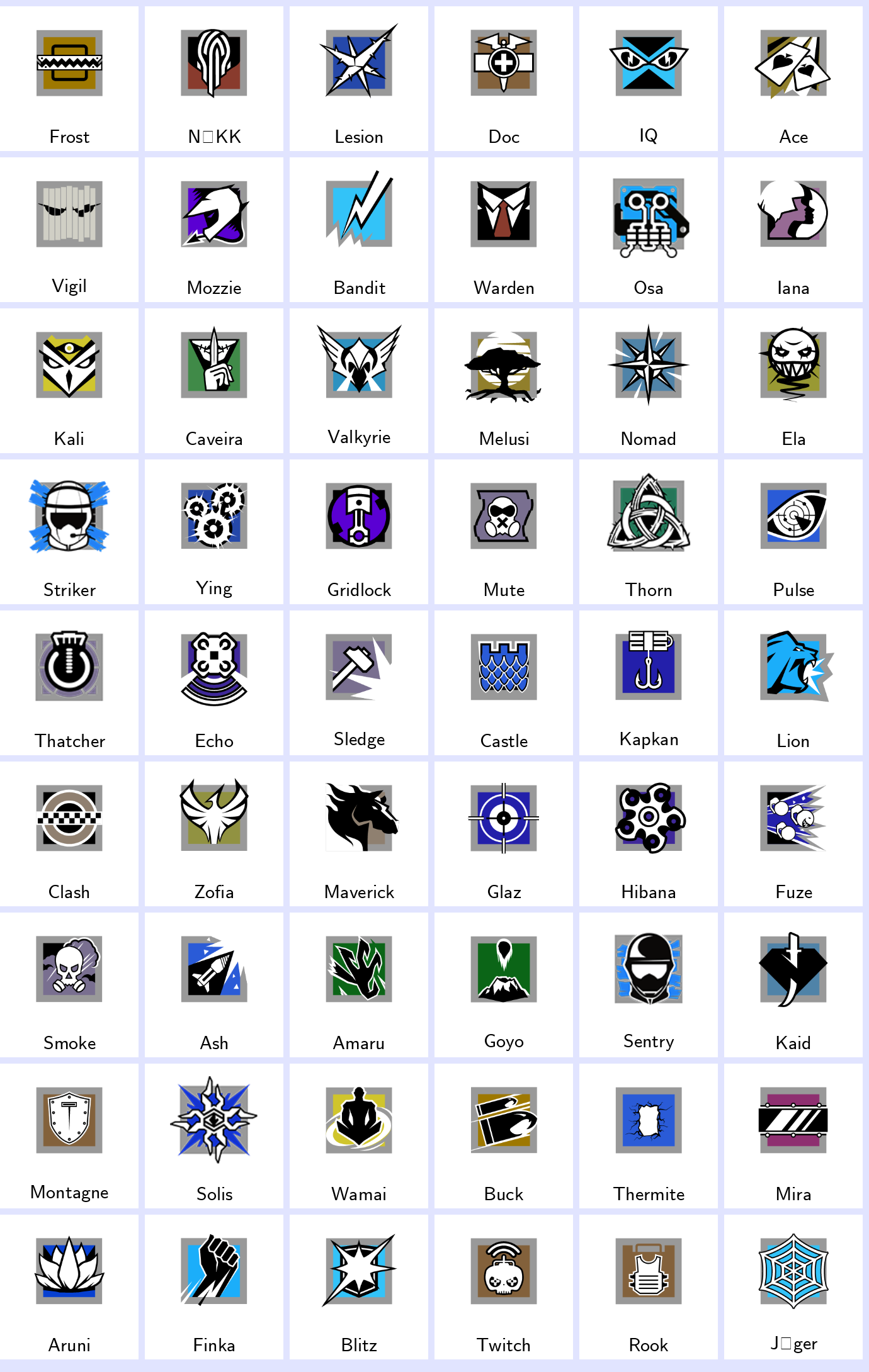Choose the Thermite operator
This screenshot has height=1372, width=869.
tap(649, 1136)
